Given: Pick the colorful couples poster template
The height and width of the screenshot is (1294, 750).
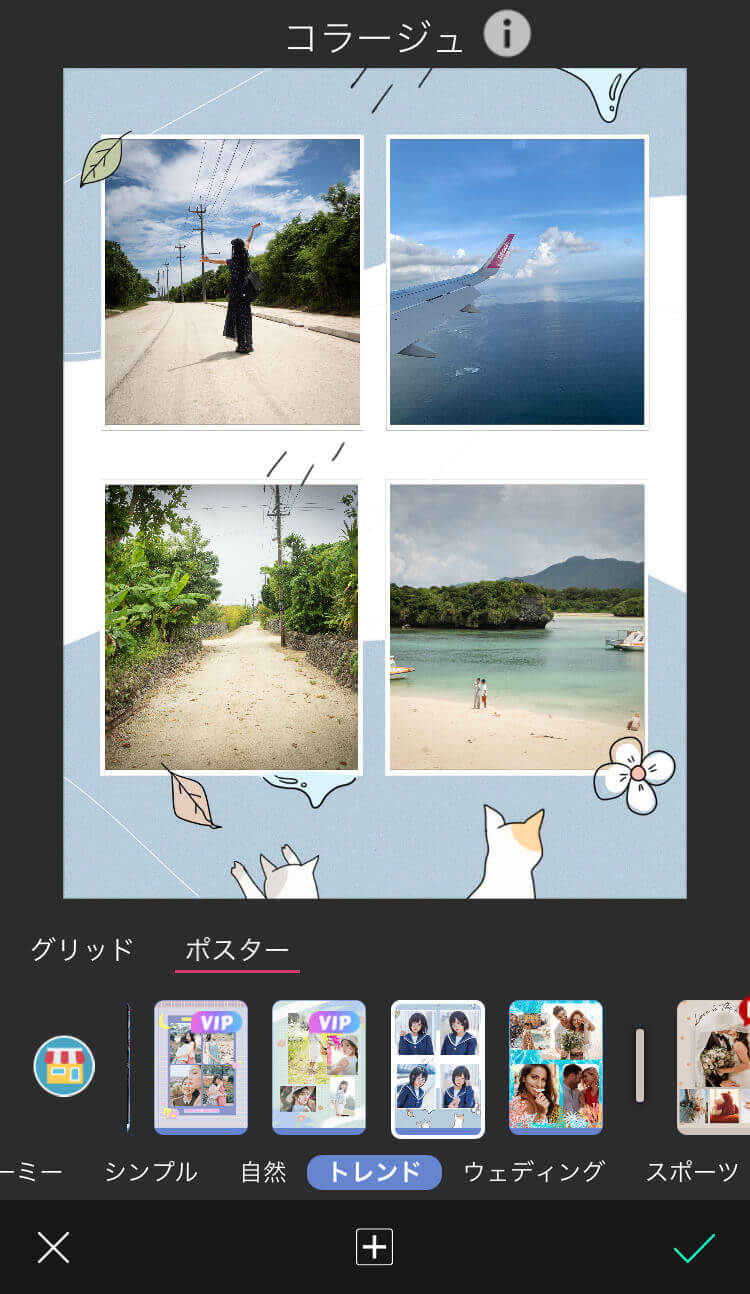Looking at the screenshot, I should click(556, 1067).
